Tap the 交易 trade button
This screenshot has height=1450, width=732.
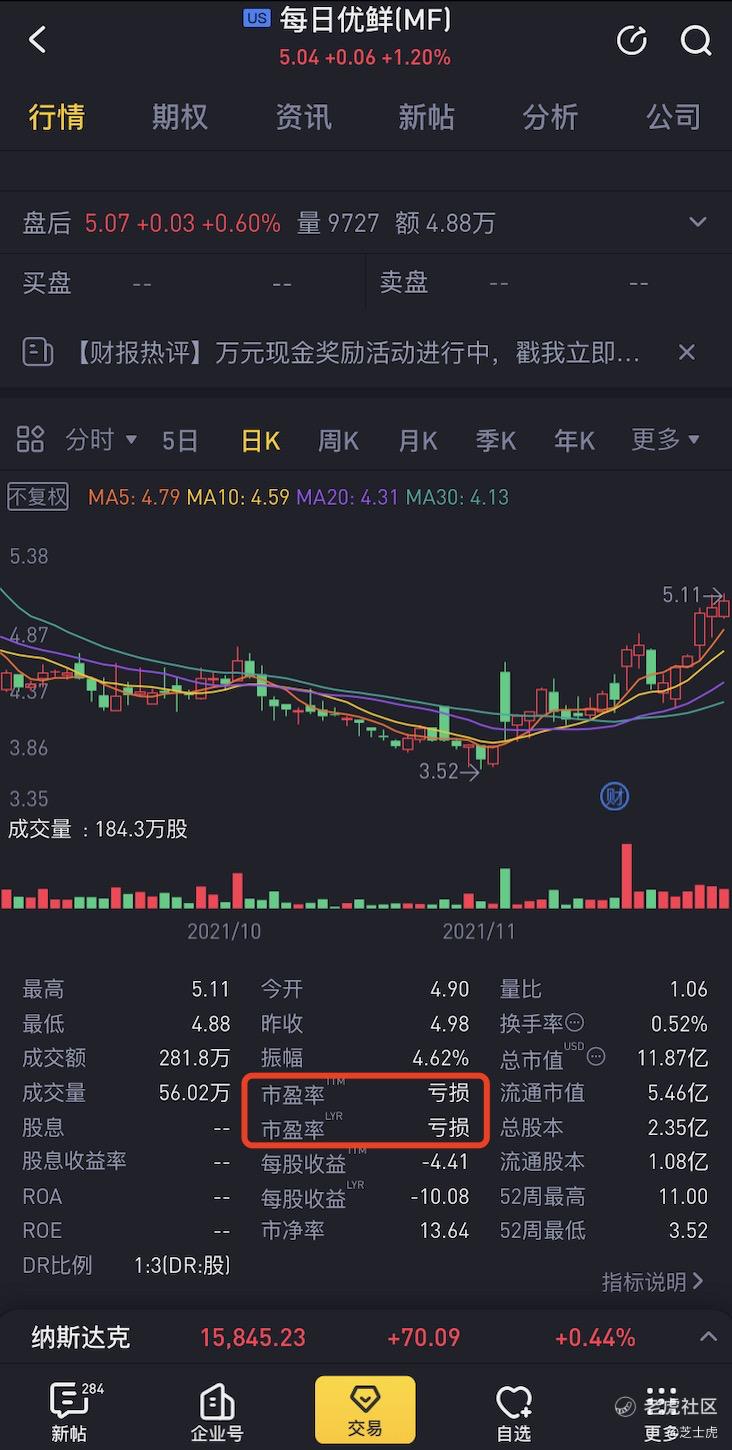click(x=365, y=1410)
